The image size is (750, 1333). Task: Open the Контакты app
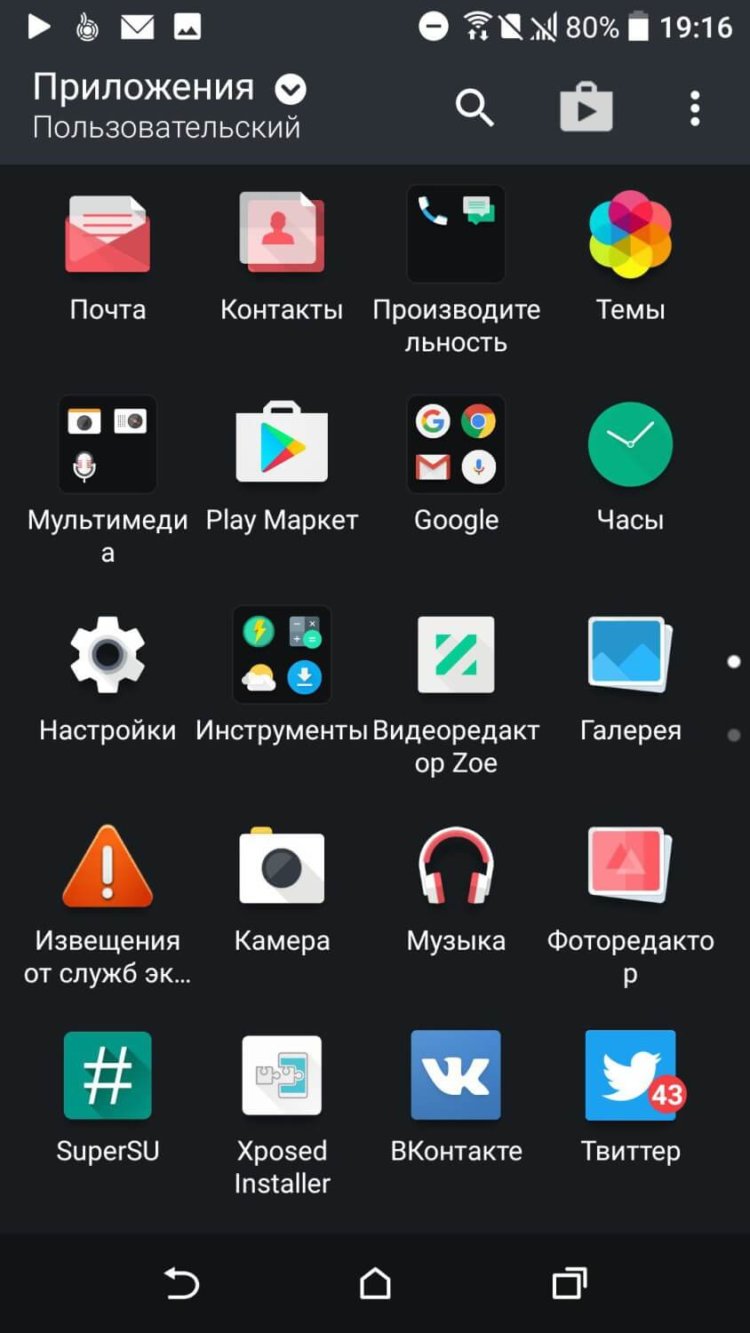click(282, 233)
